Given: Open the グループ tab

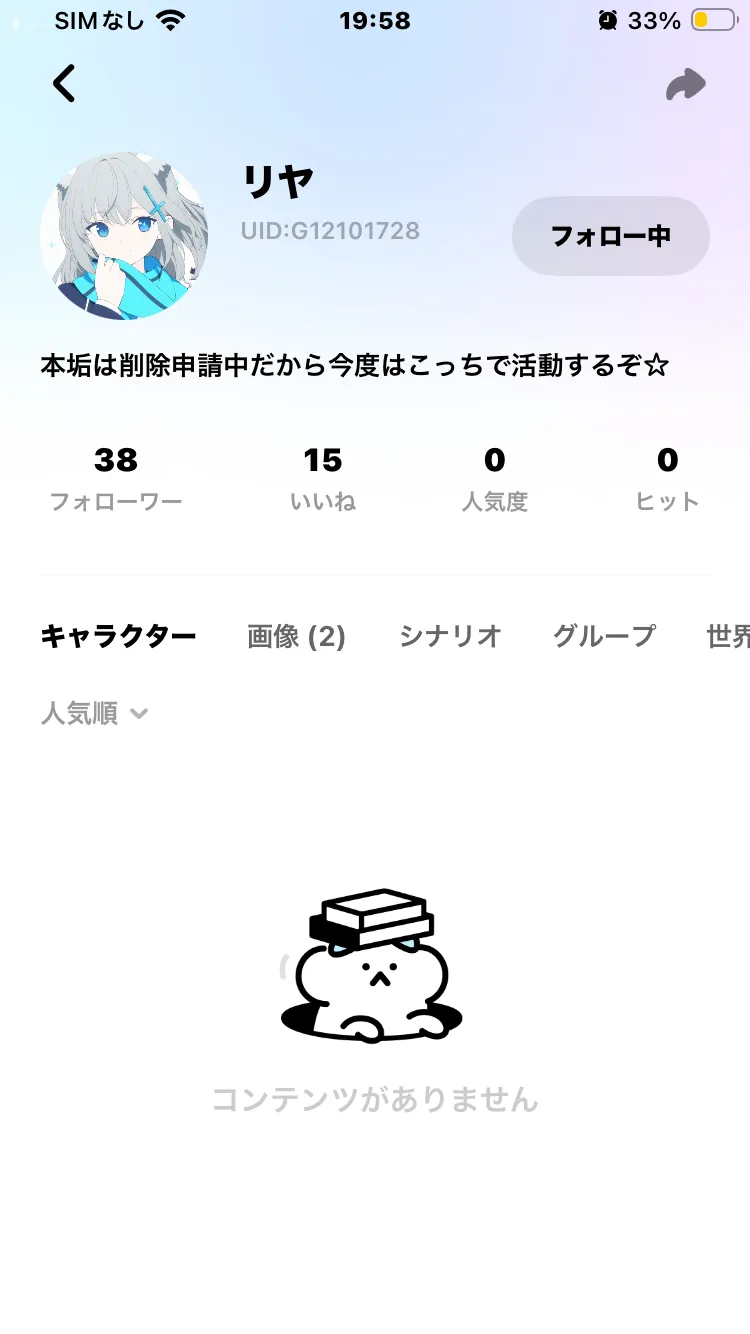Looking at the screenshot, I should (x=604, y=636).
